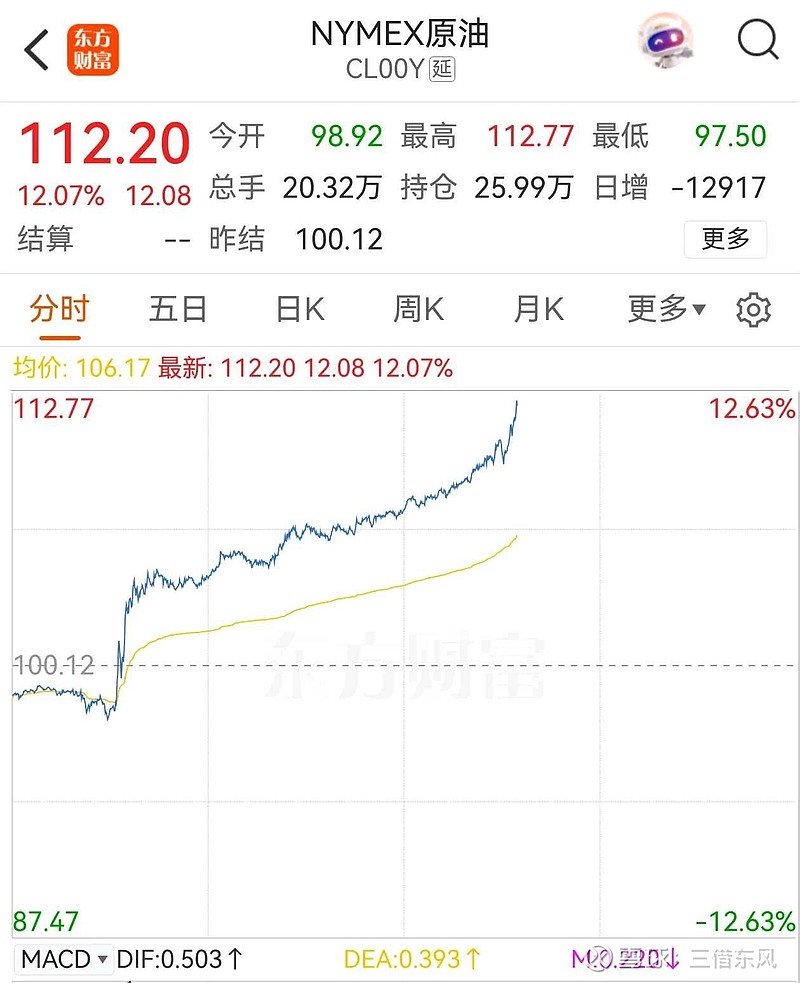Screen dimensions: 800x983
Task: Switch to the 日K daily candlestick tab
Action: (x=298, y=310)
